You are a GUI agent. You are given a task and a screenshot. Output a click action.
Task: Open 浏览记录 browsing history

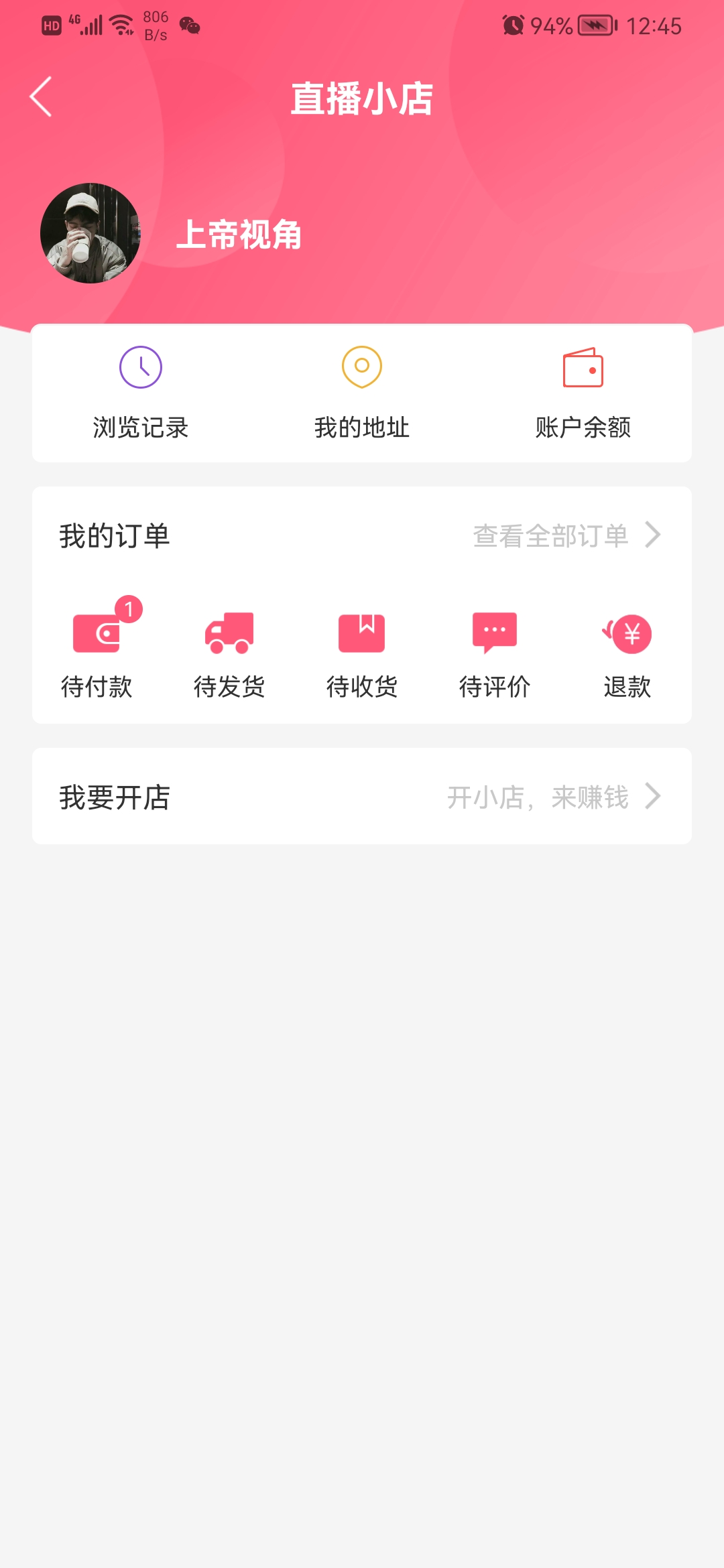pos(141,393)
